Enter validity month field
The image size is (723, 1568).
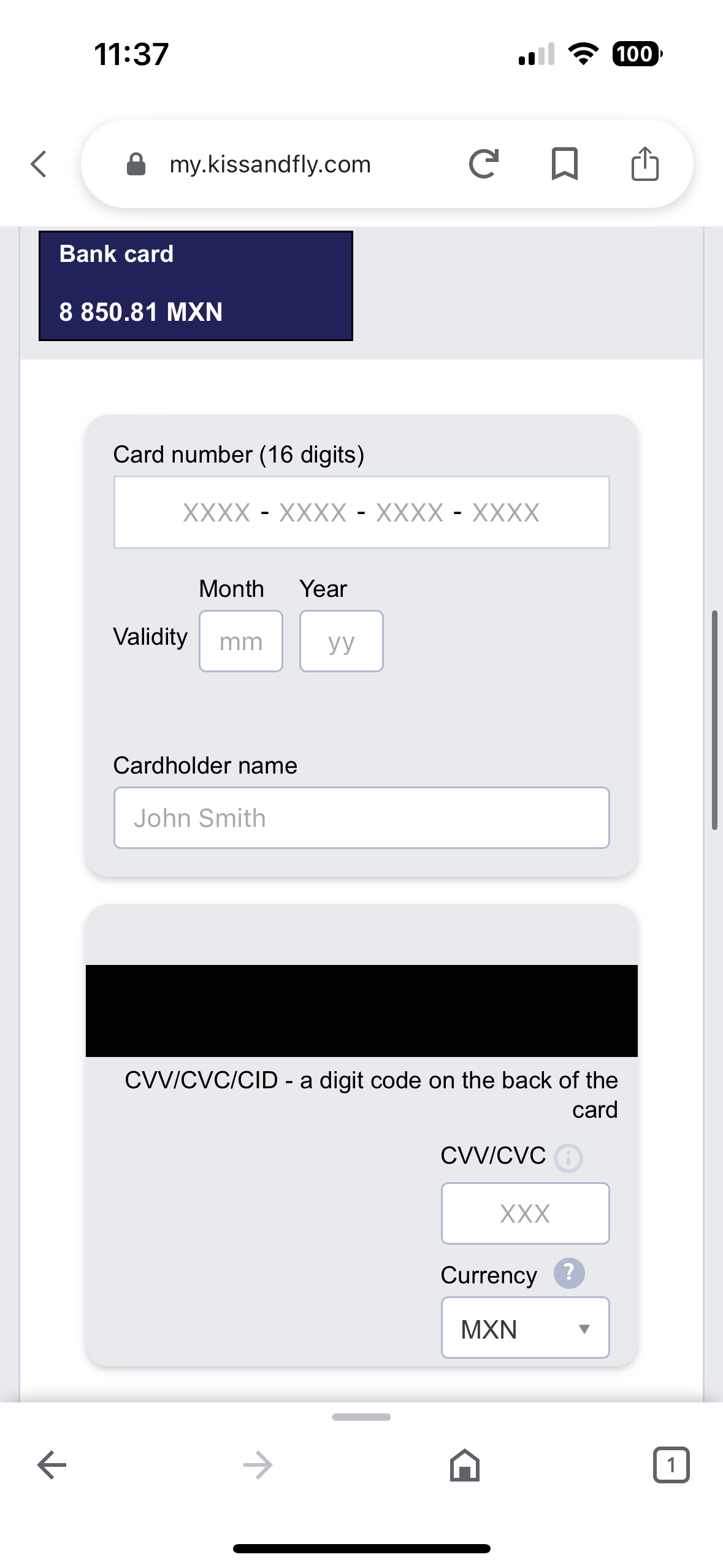click(240, 641)
